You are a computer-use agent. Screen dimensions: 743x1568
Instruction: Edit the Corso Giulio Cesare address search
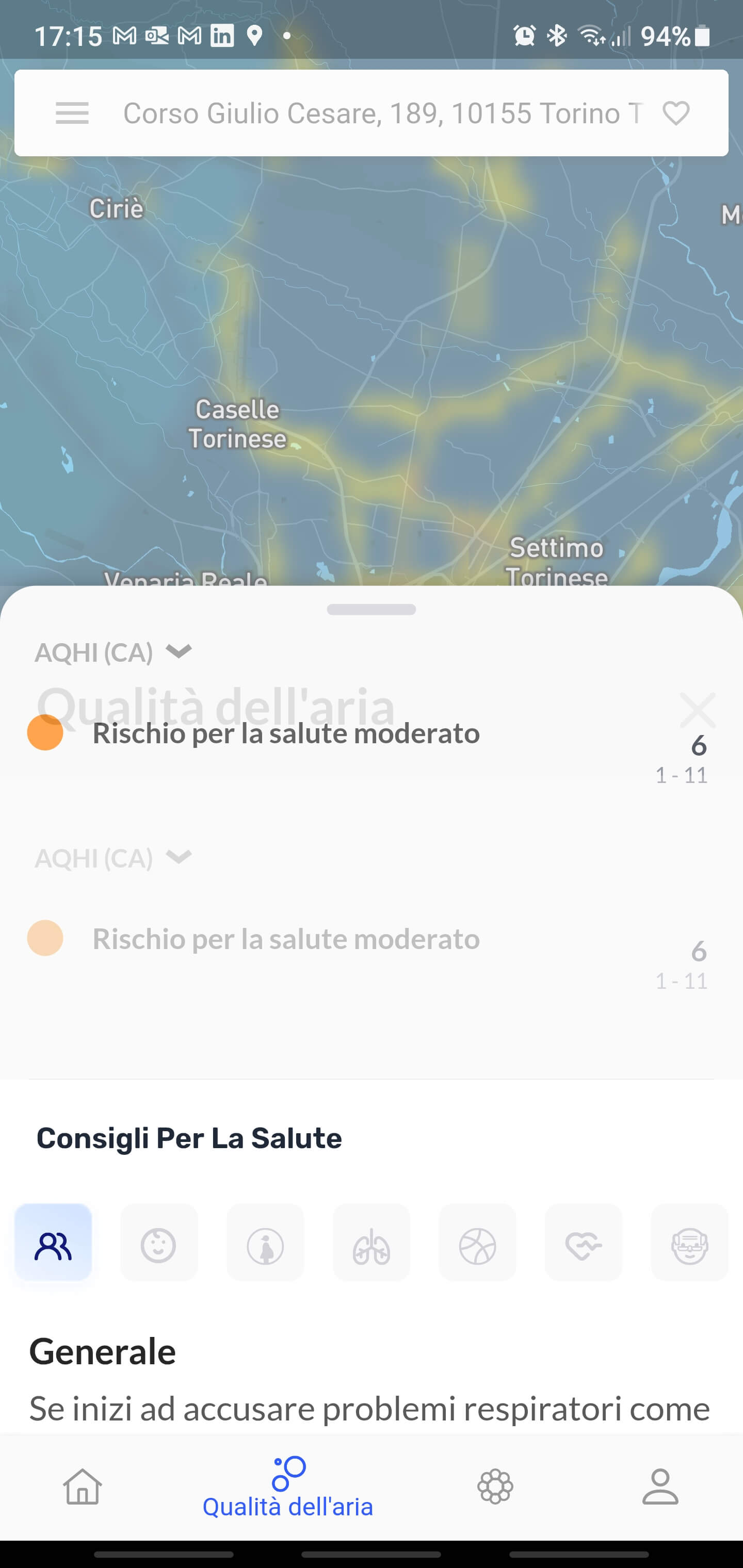point(382,113)
